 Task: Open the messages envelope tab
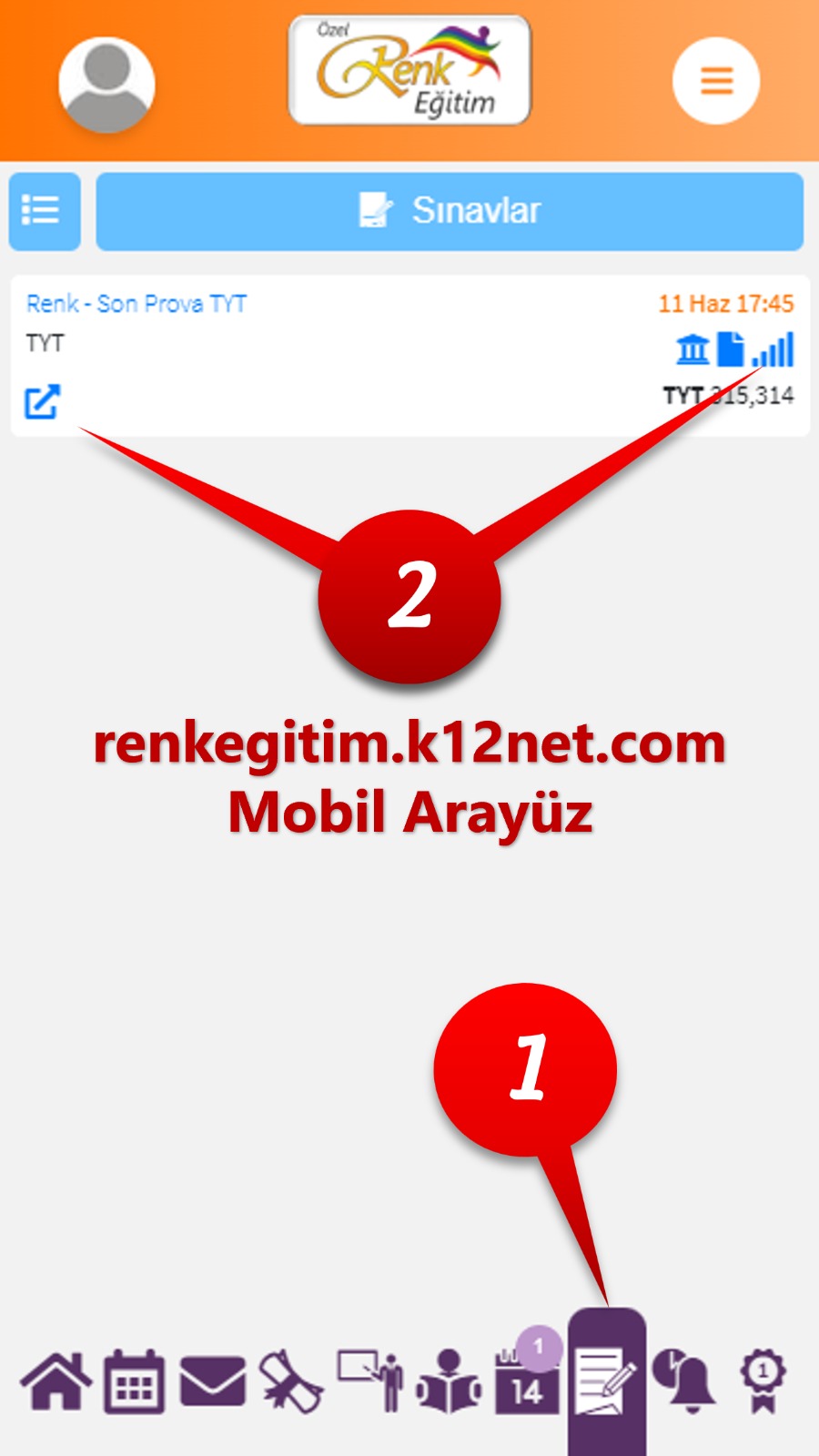click(213, 1381)
